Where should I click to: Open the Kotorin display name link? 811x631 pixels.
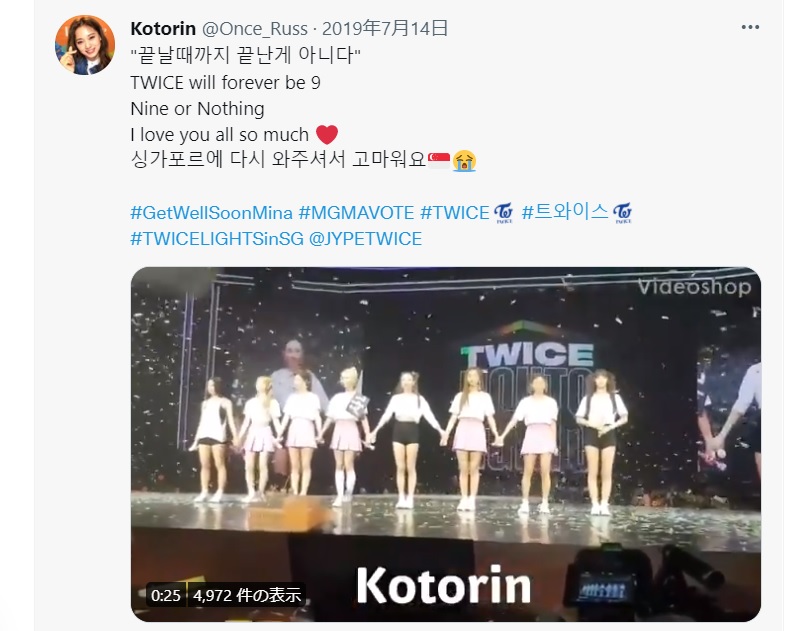[x=164, y=27]
